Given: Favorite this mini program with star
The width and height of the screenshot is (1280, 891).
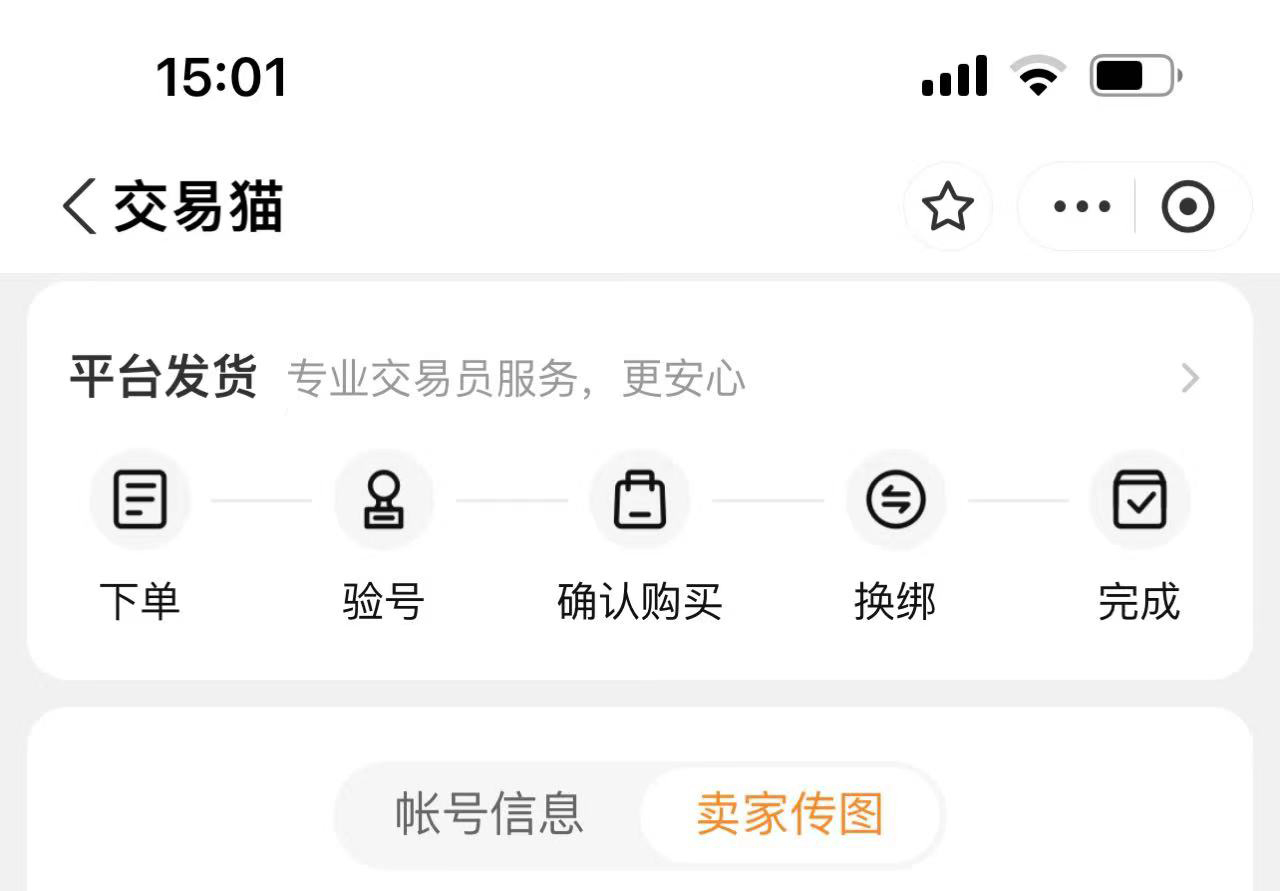Looking at the screenshot, I should tap(947, 207).
